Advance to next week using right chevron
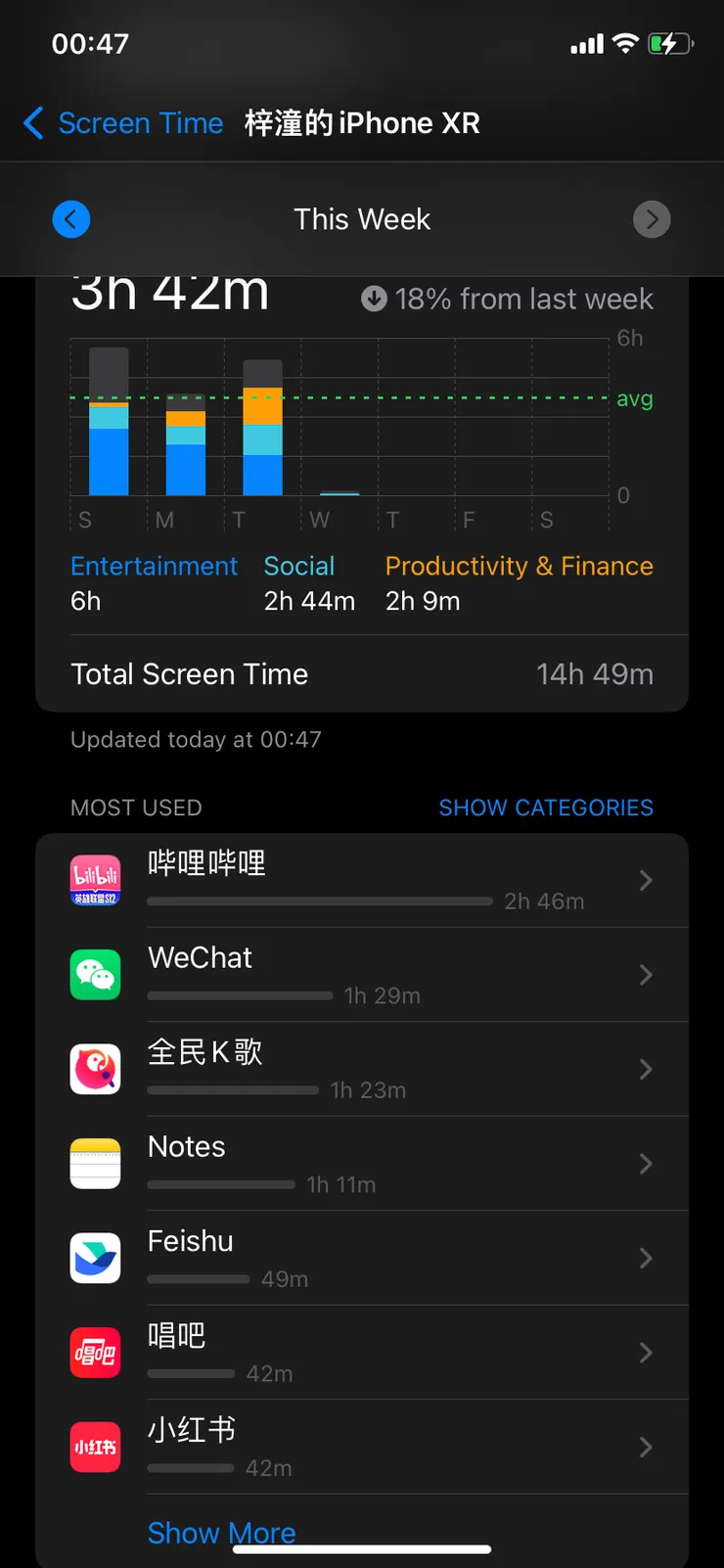Image resolution: width=724 pixels, height=1568 pixels. pos(652,219)
